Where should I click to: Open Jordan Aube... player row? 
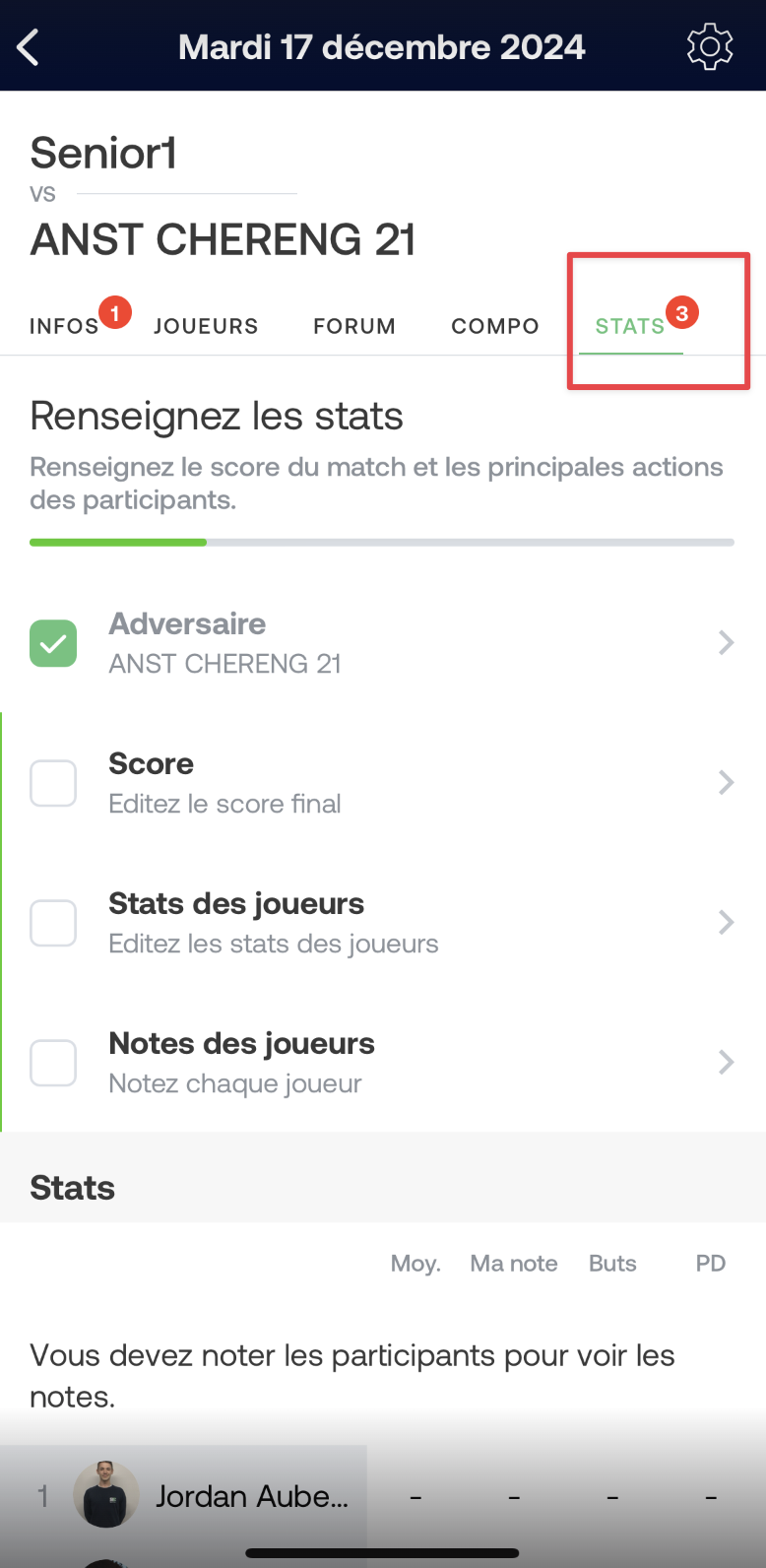(383, 1496)
